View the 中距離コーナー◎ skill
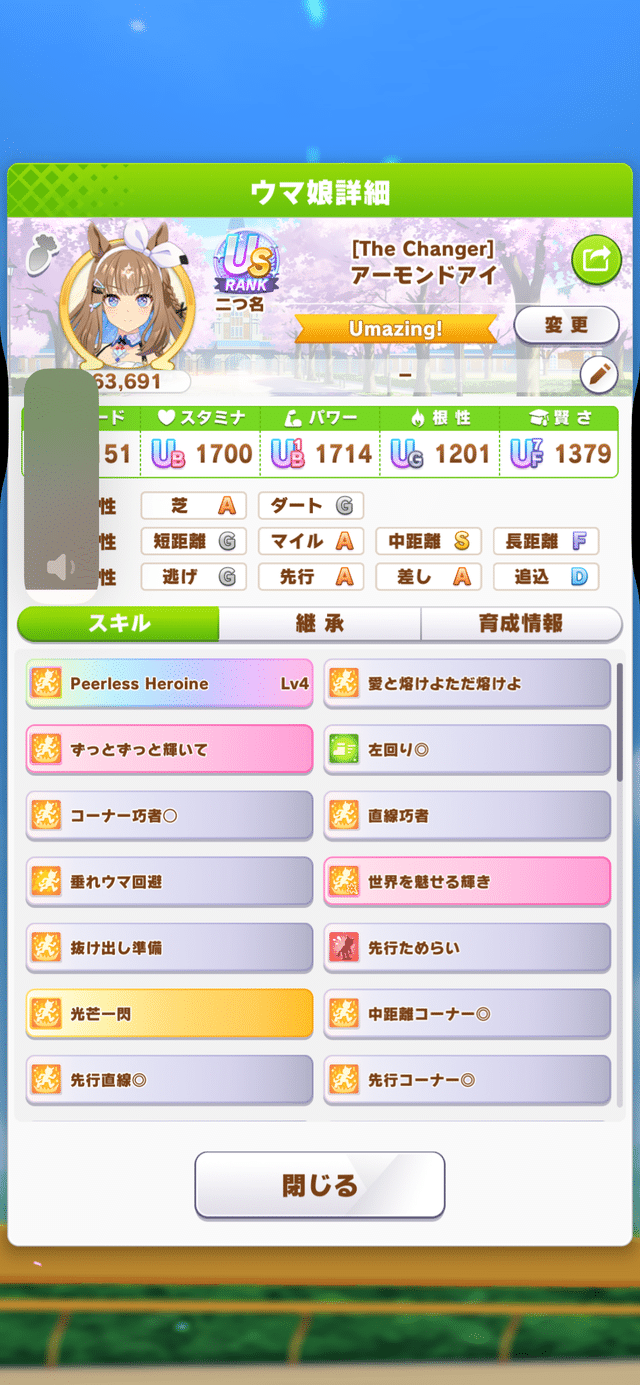 click(467, 1014)
